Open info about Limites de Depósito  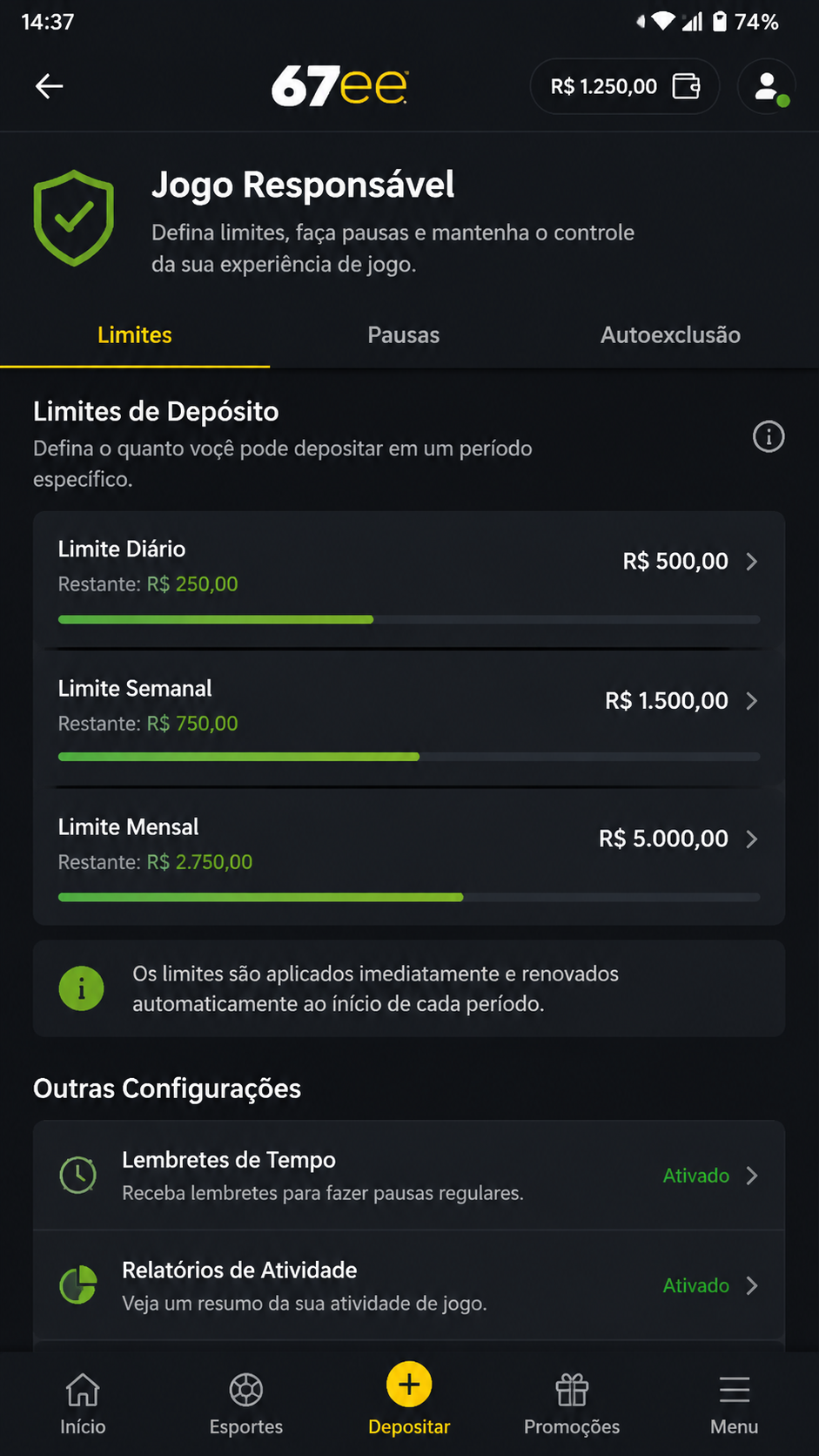click(x=769, y=436)
